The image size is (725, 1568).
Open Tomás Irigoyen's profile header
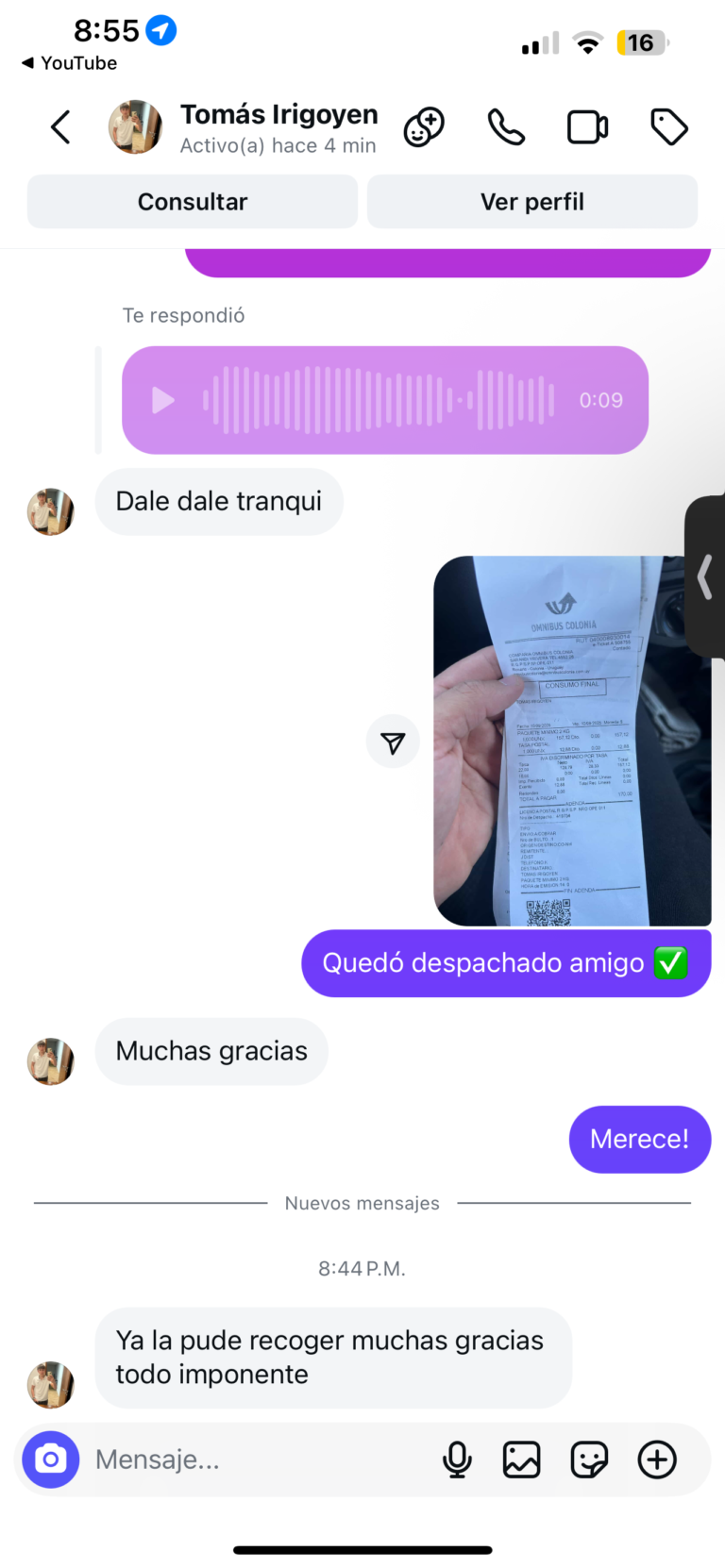[278, 127]
